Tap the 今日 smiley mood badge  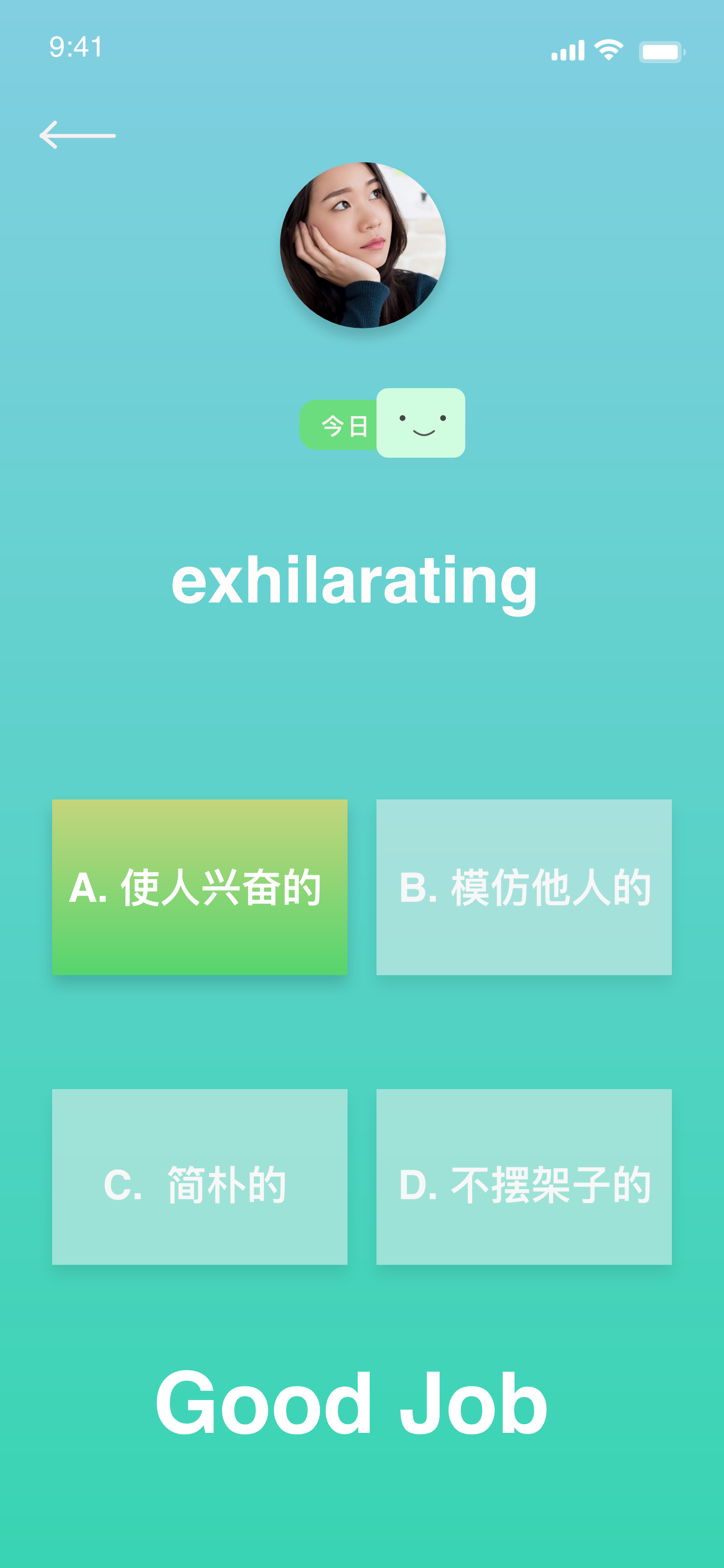click(x=383, y=424)
